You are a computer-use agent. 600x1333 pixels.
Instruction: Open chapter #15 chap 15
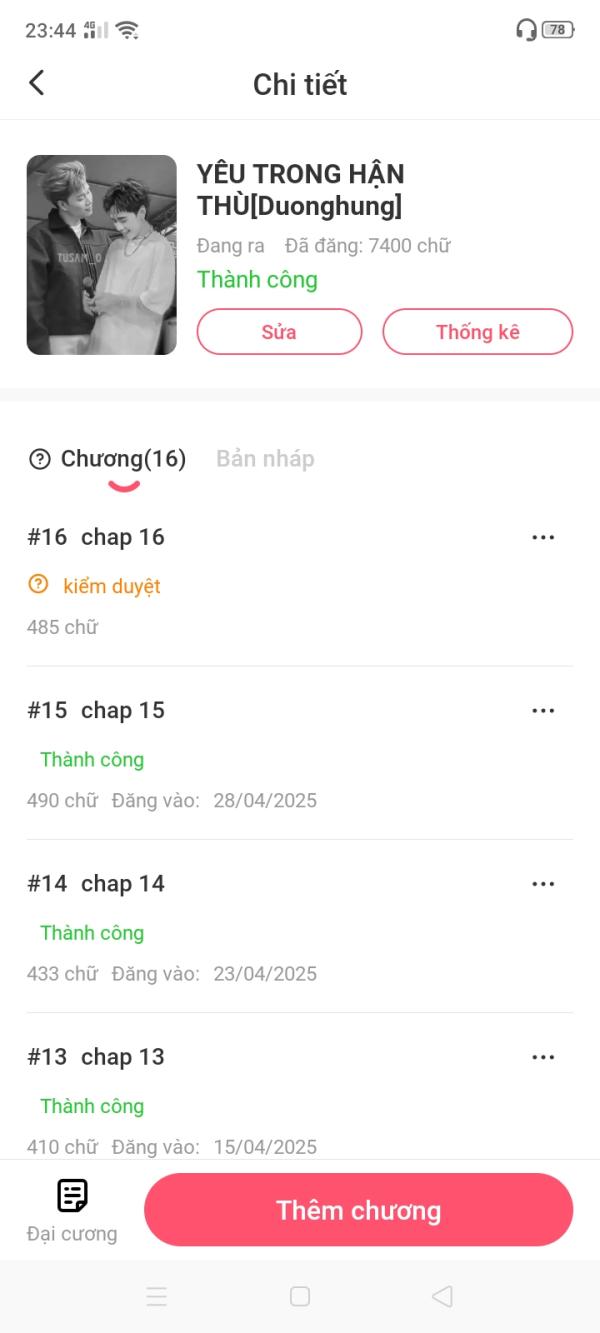tap(123, 711)
